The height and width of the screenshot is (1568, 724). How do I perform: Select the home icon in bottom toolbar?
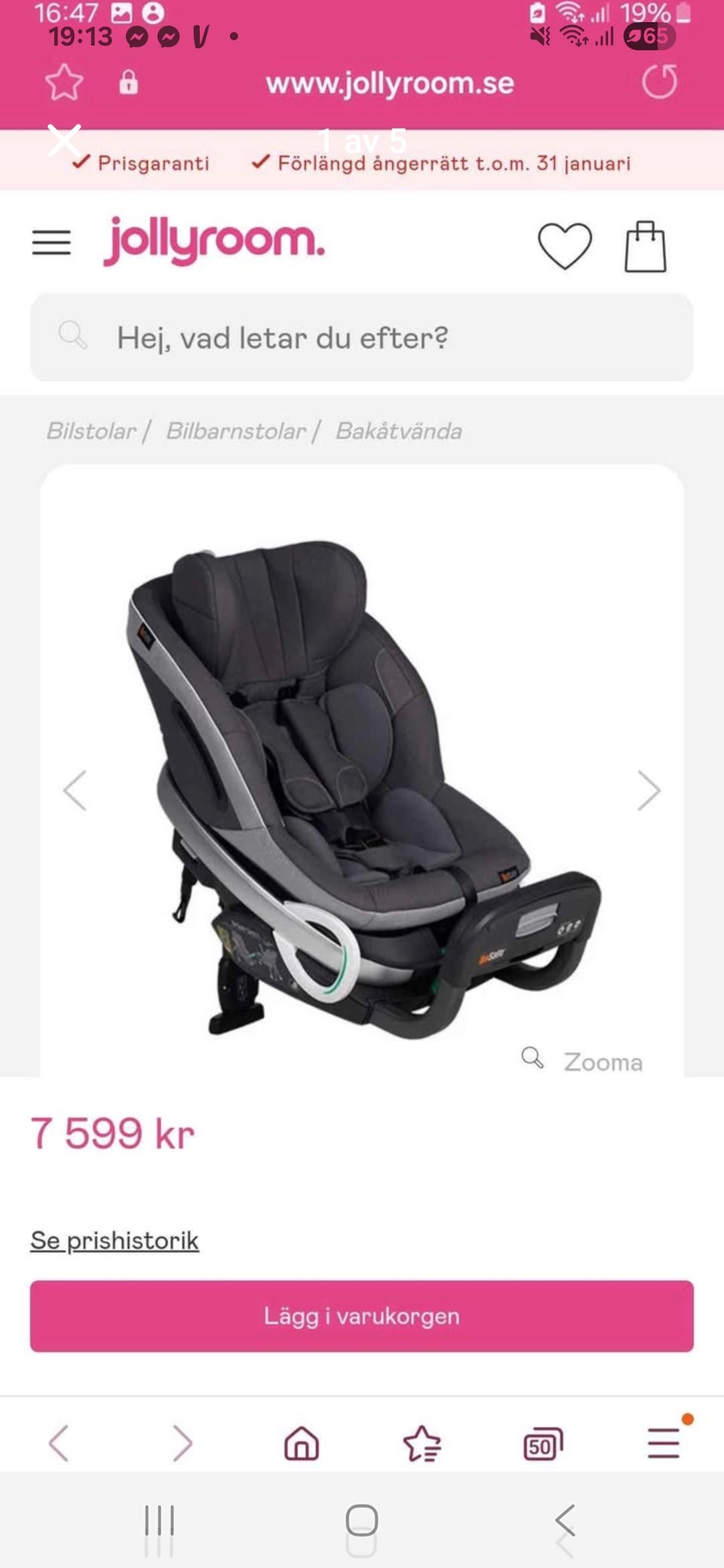point(302,1444)
